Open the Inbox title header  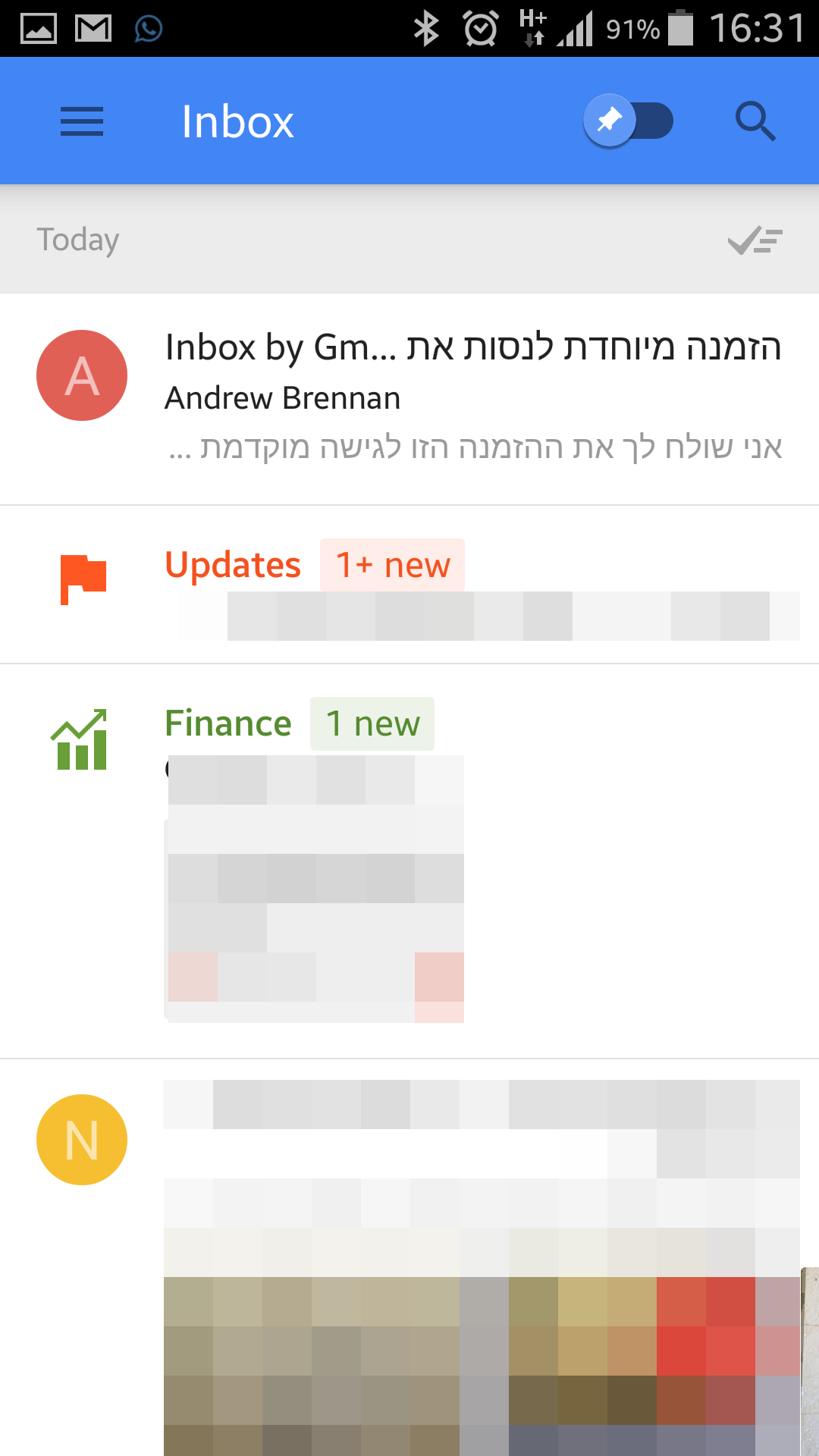pos(237,121)
